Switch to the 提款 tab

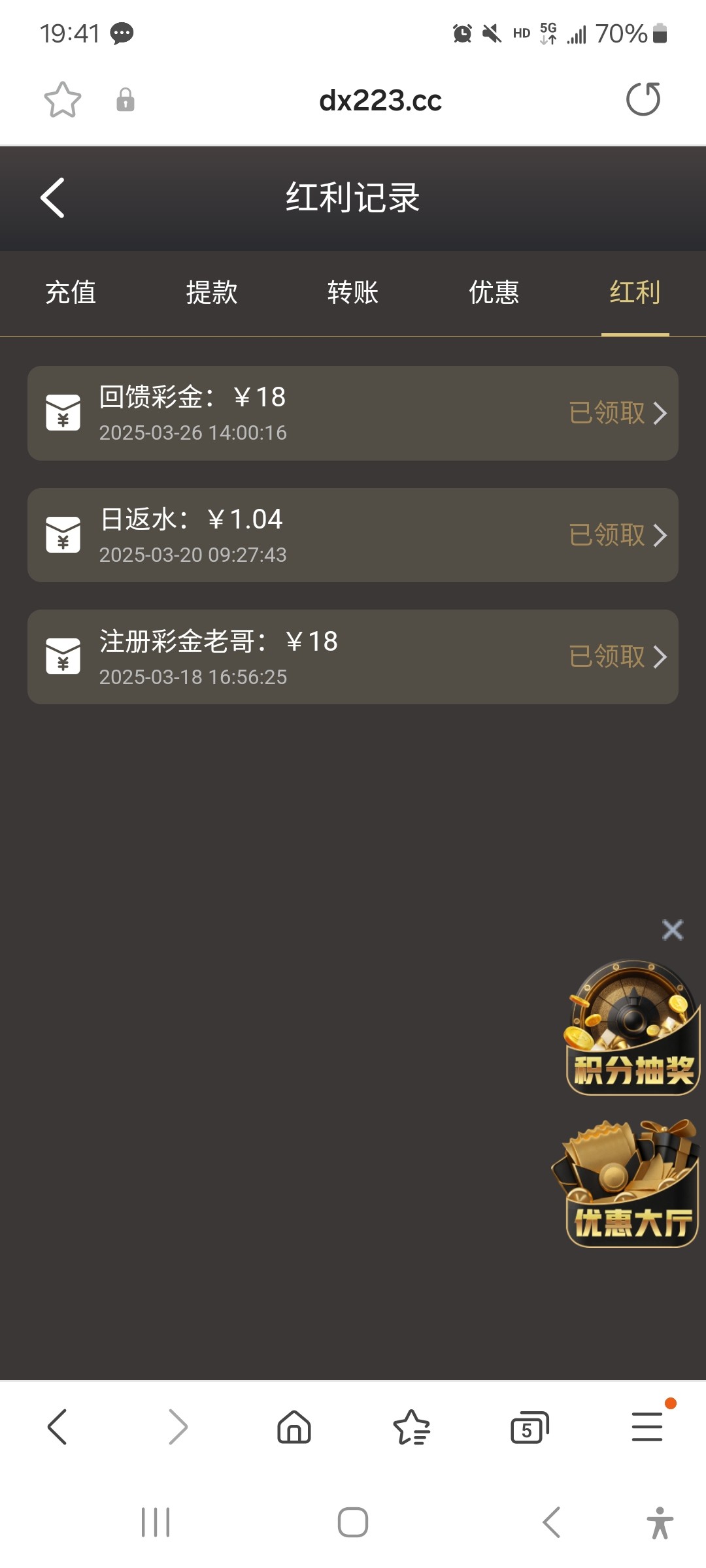click(211, 292)
